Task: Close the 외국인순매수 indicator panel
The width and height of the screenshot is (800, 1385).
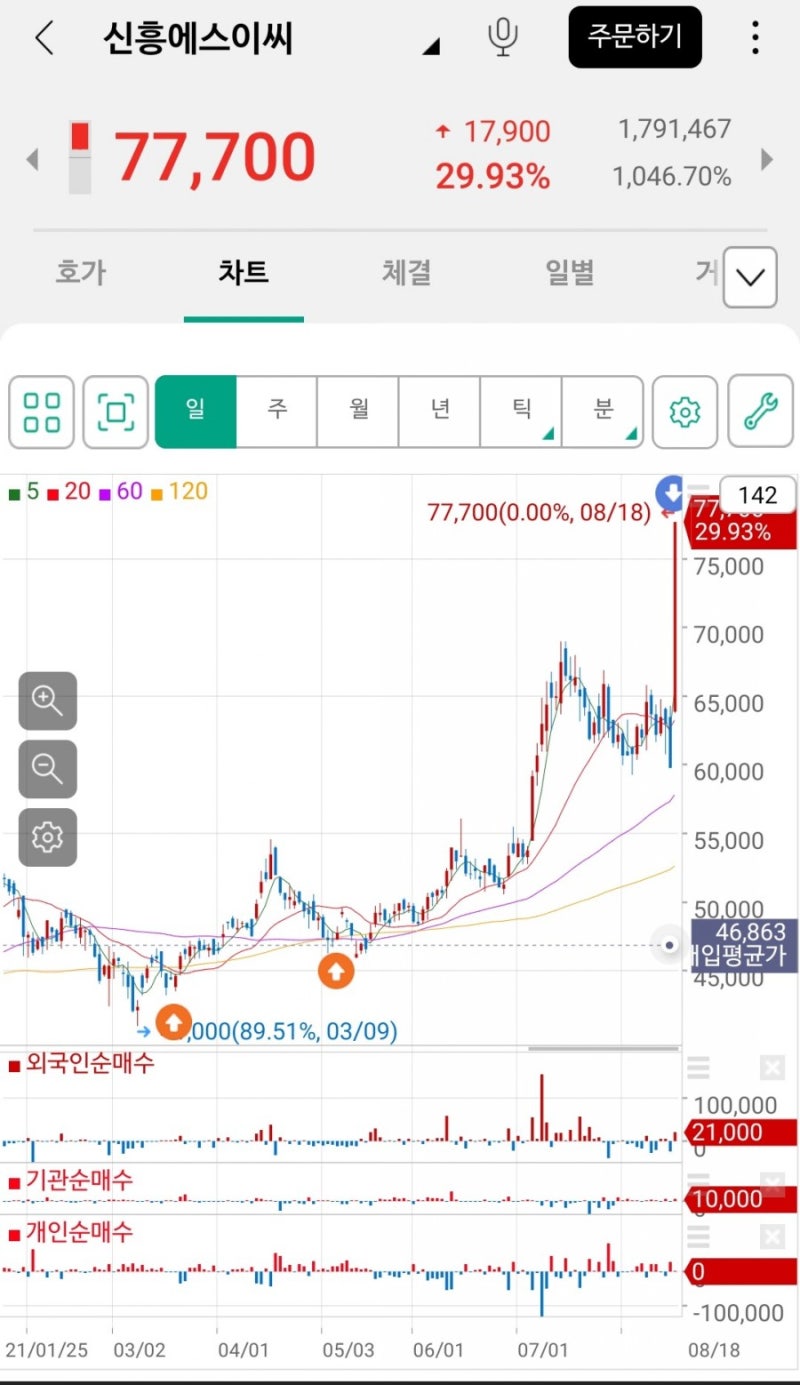Action: (772, 1067)
